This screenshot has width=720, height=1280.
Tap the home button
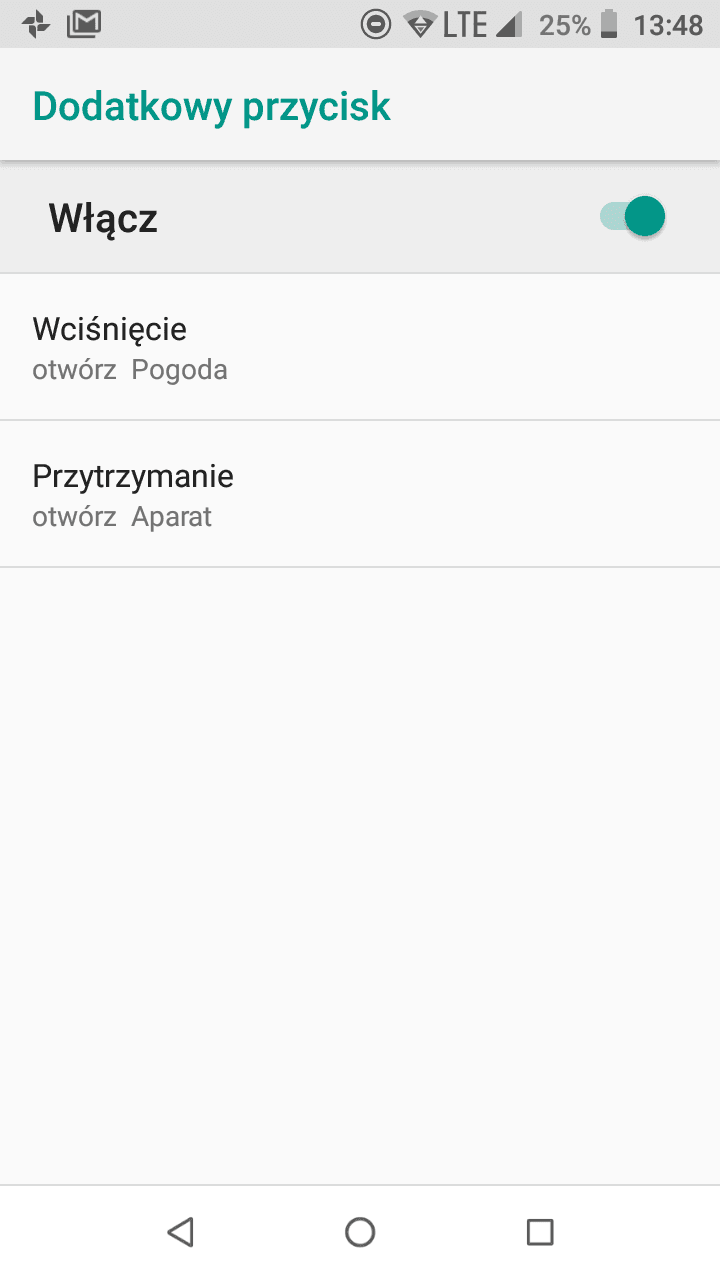pos(360,1232)
